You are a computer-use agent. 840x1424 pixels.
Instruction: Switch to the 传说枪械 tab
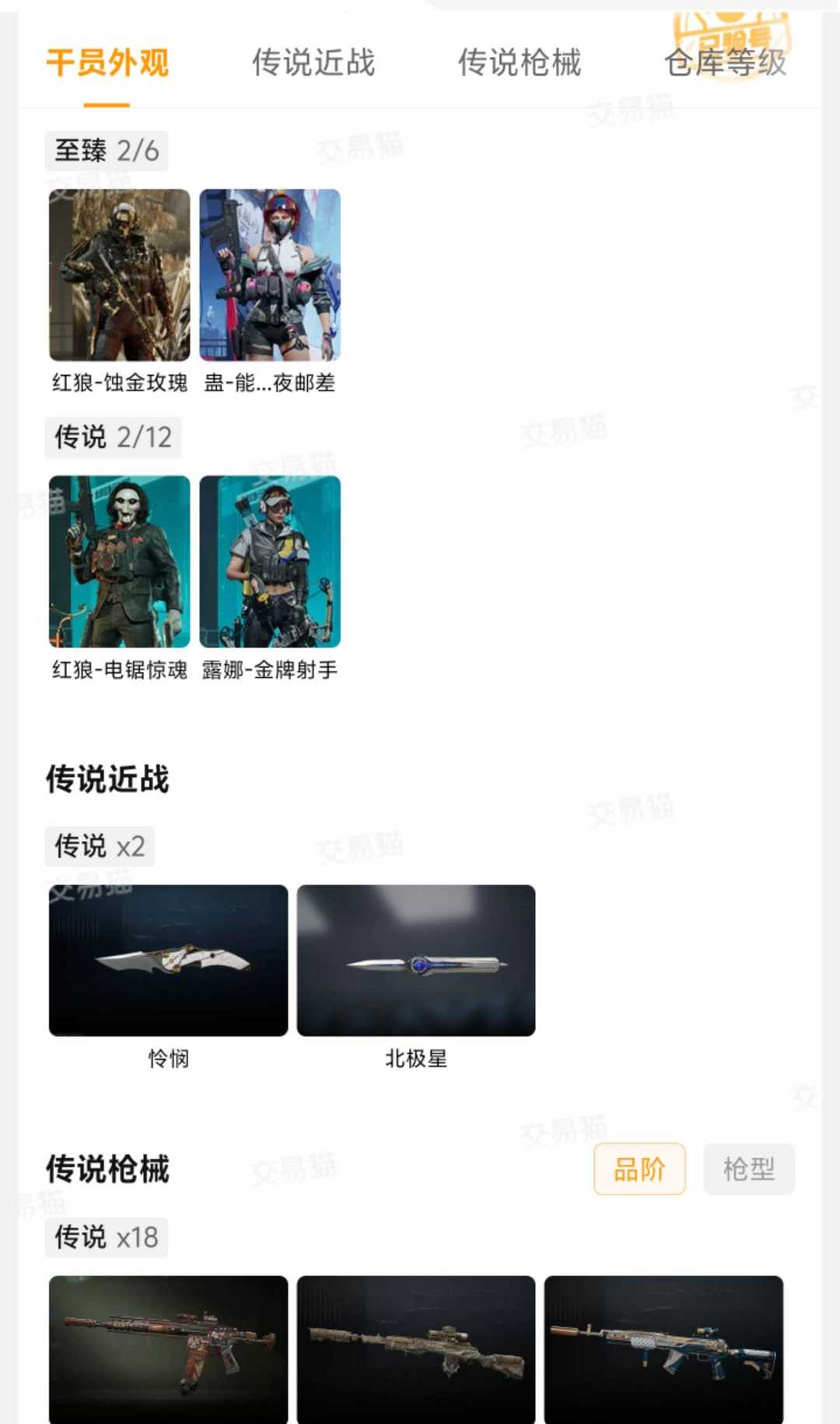pos(520,64)
